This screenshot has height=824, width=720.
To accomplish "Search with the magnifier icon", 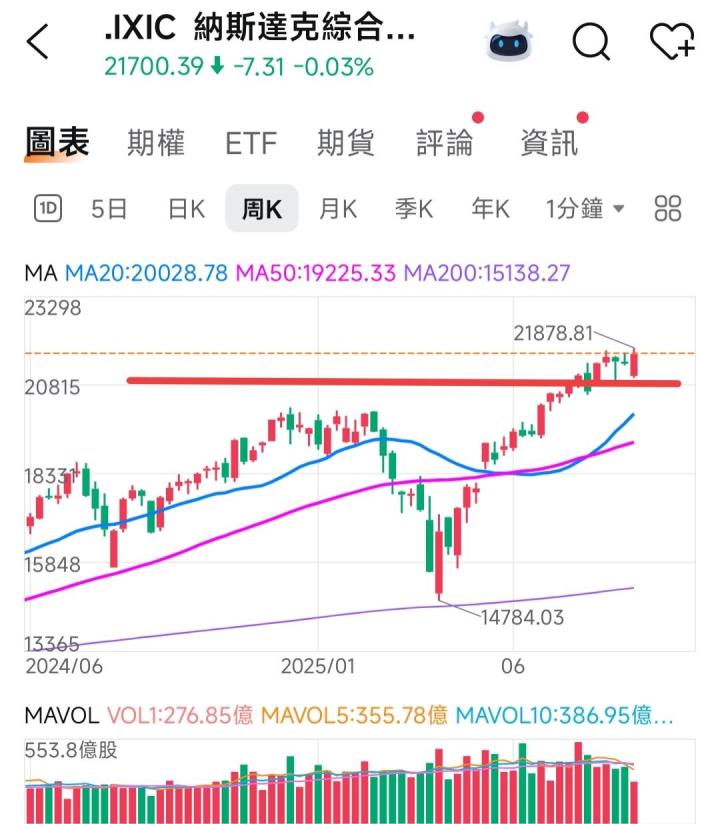I will point(590,42).
